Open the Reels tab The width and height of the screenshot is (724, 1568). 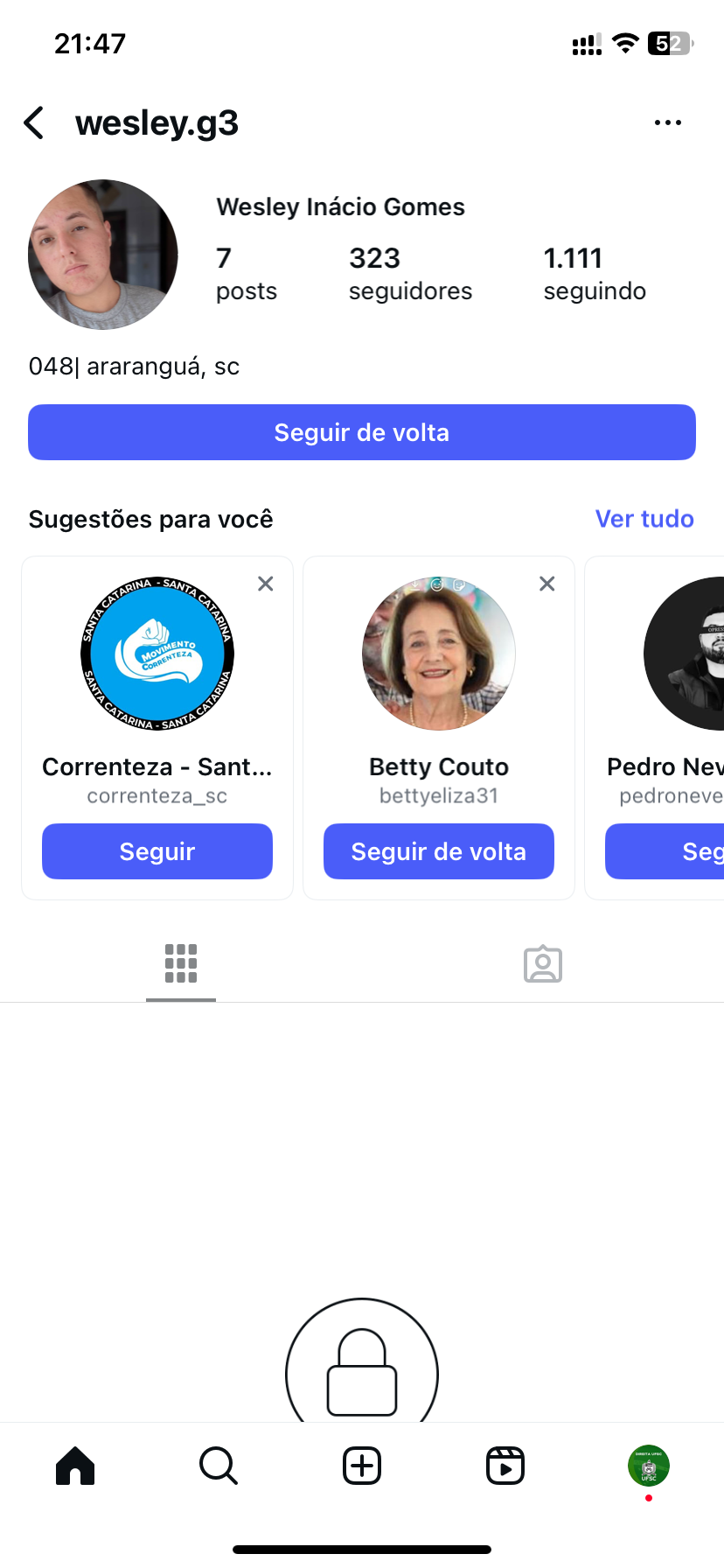click(x=505, y=1466)
